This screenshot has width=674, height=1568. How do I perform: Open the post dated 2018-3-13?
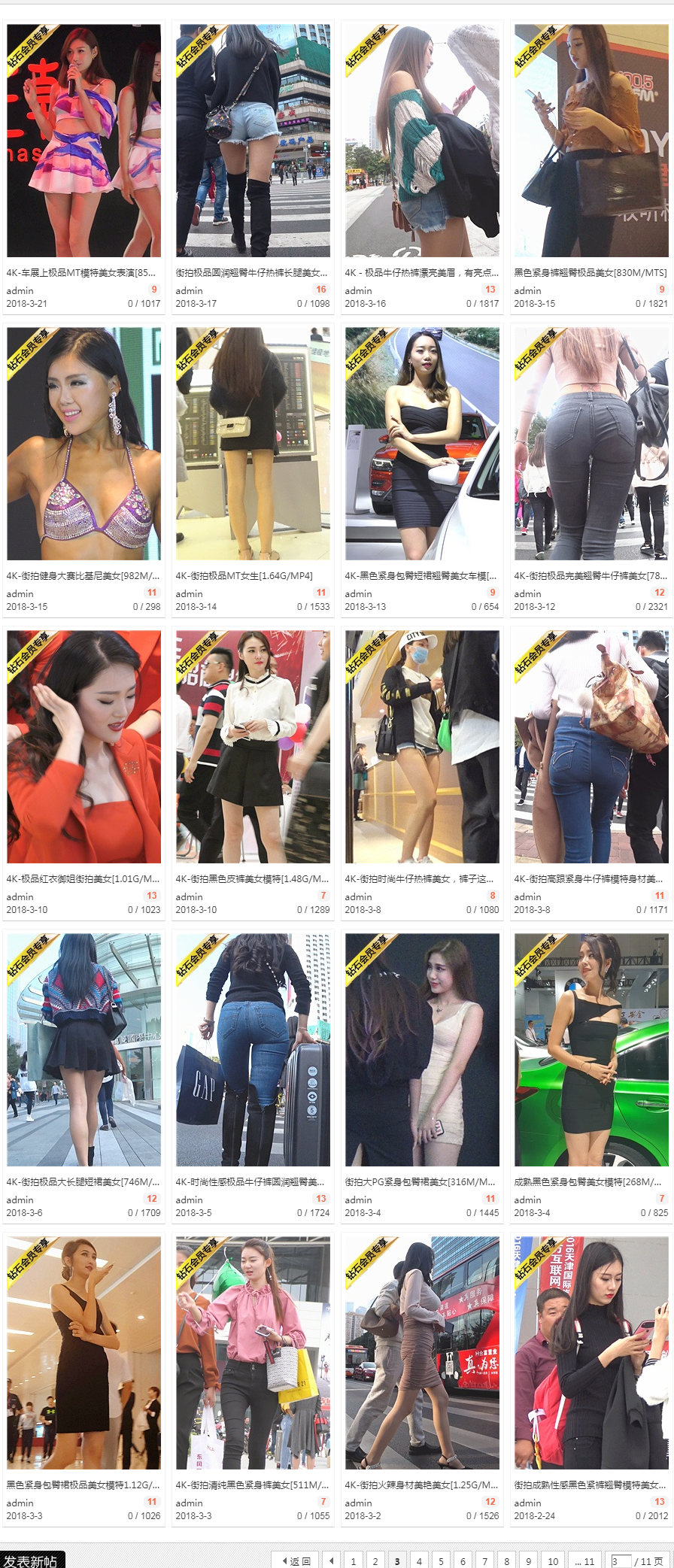(420, 576)
